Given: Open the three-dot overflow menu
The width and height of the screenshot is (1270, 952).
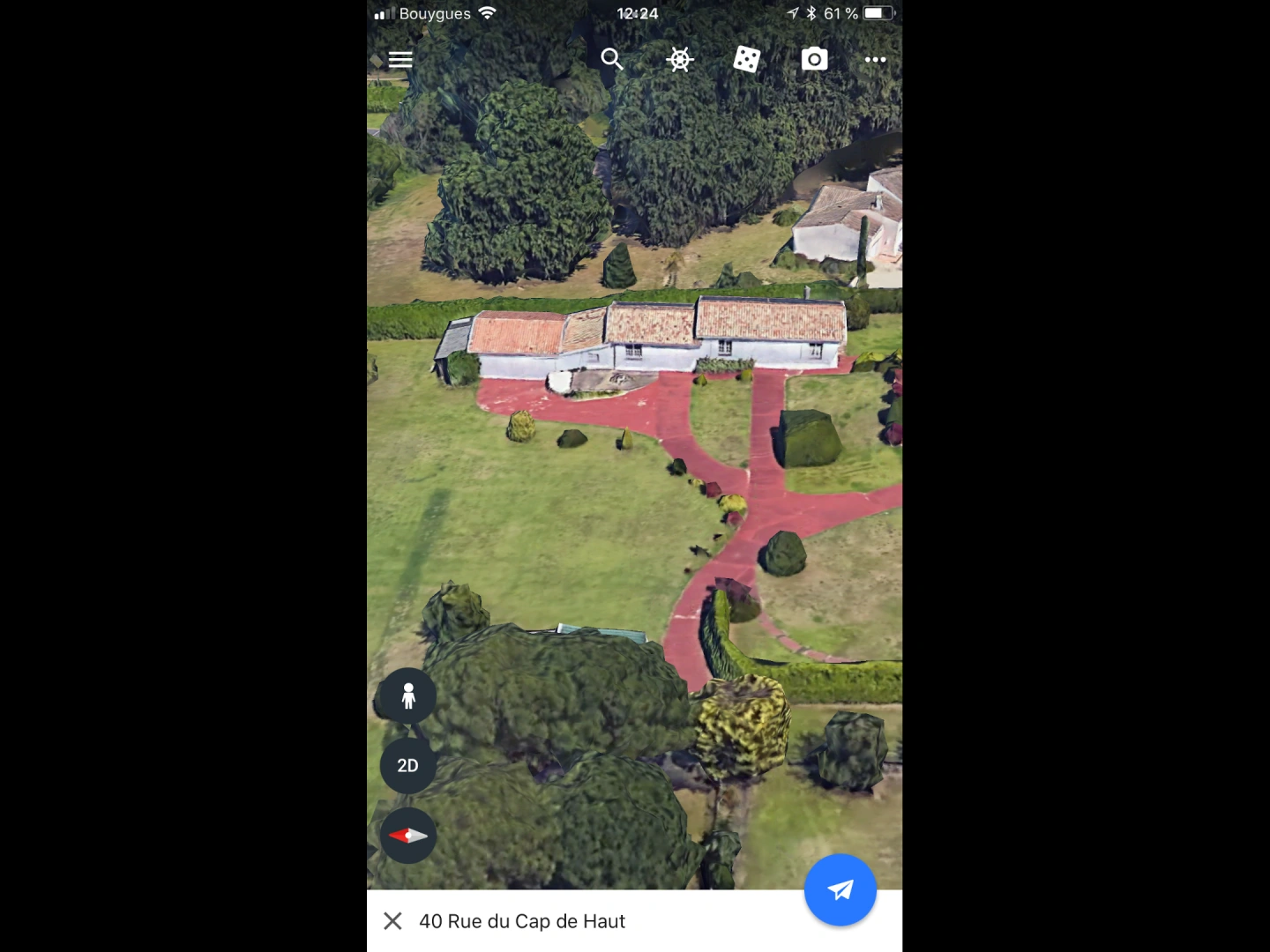Looking at the screenshot, I should 875,60.
